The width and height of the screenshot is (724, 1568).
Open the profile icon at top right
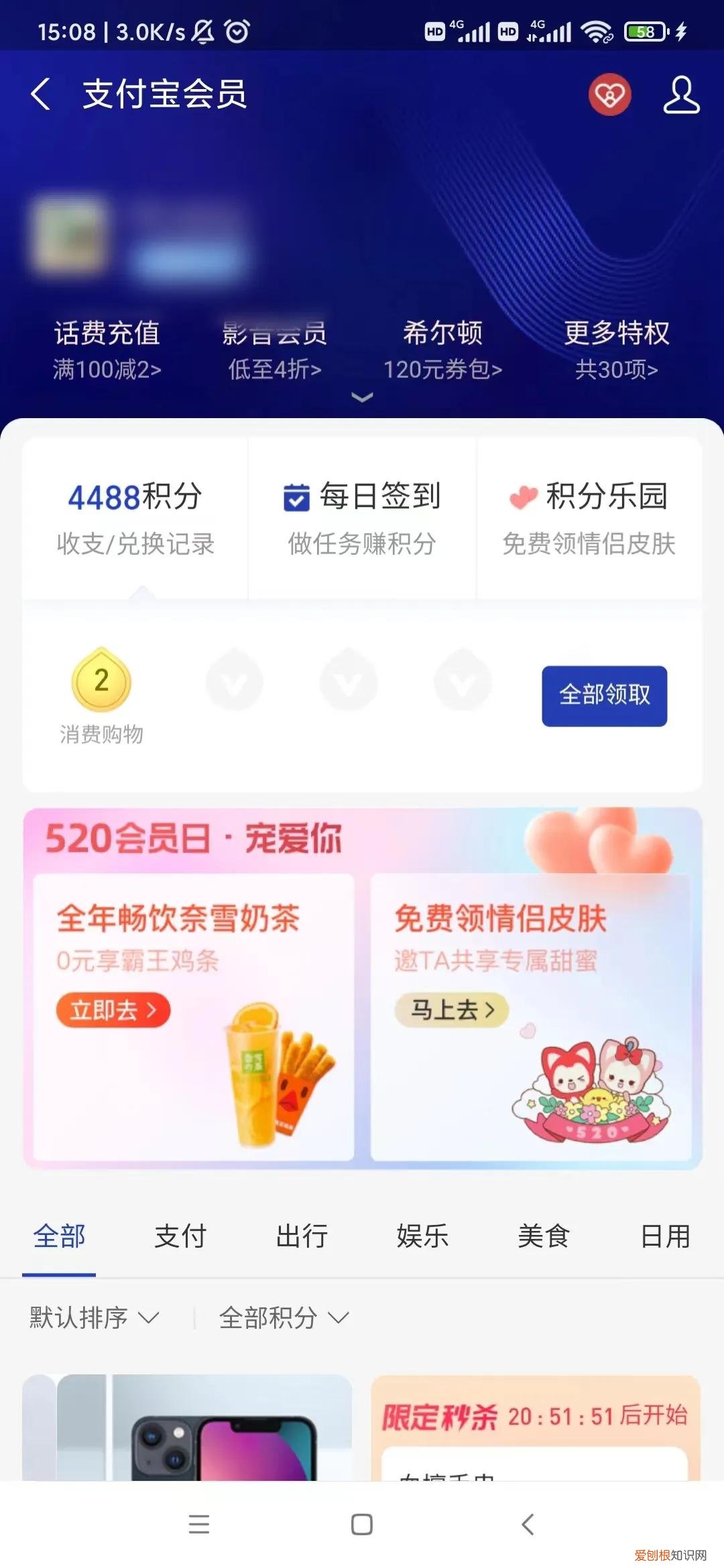coord(681,94)
